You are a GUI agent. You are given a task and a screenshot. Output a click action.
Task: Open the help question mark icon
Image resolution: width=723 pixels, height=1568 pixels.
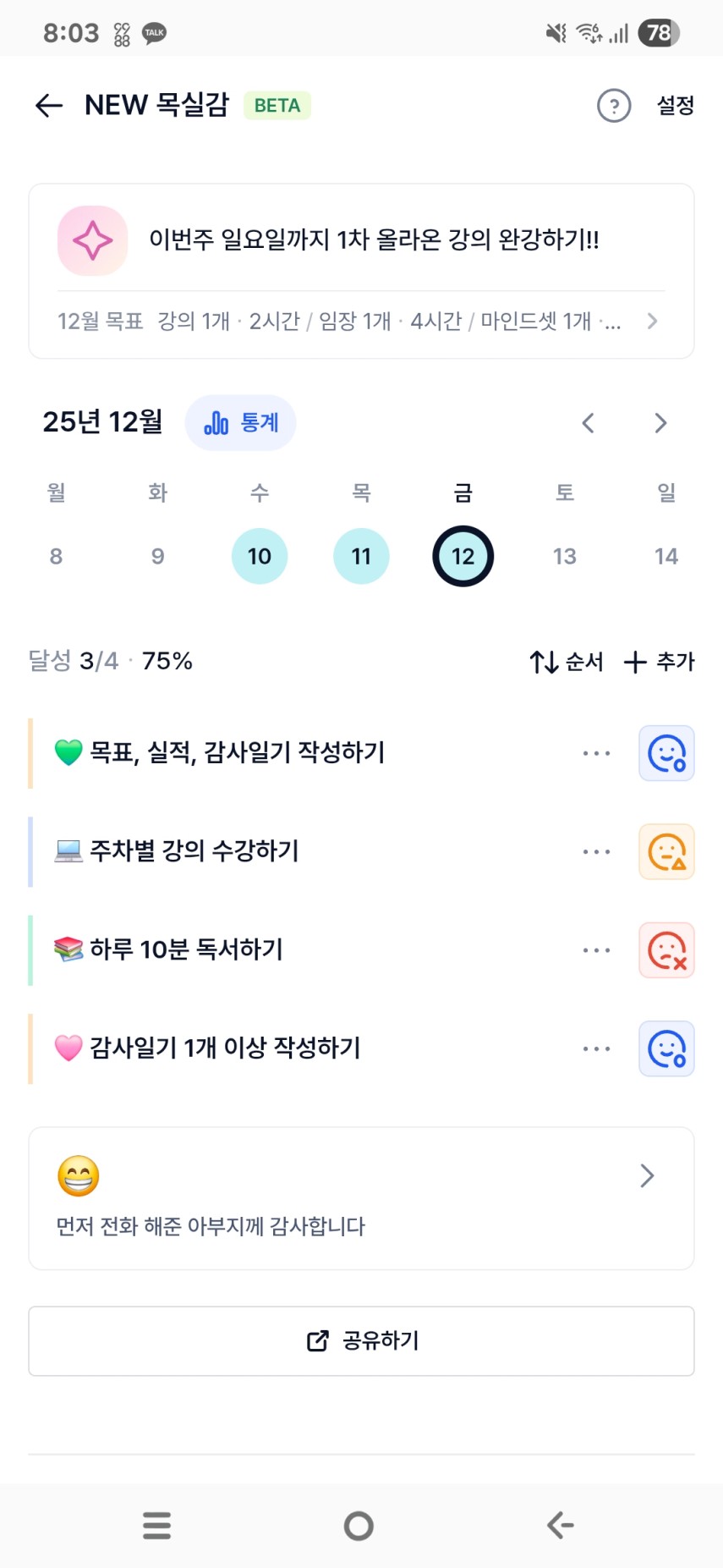point(614,106)
